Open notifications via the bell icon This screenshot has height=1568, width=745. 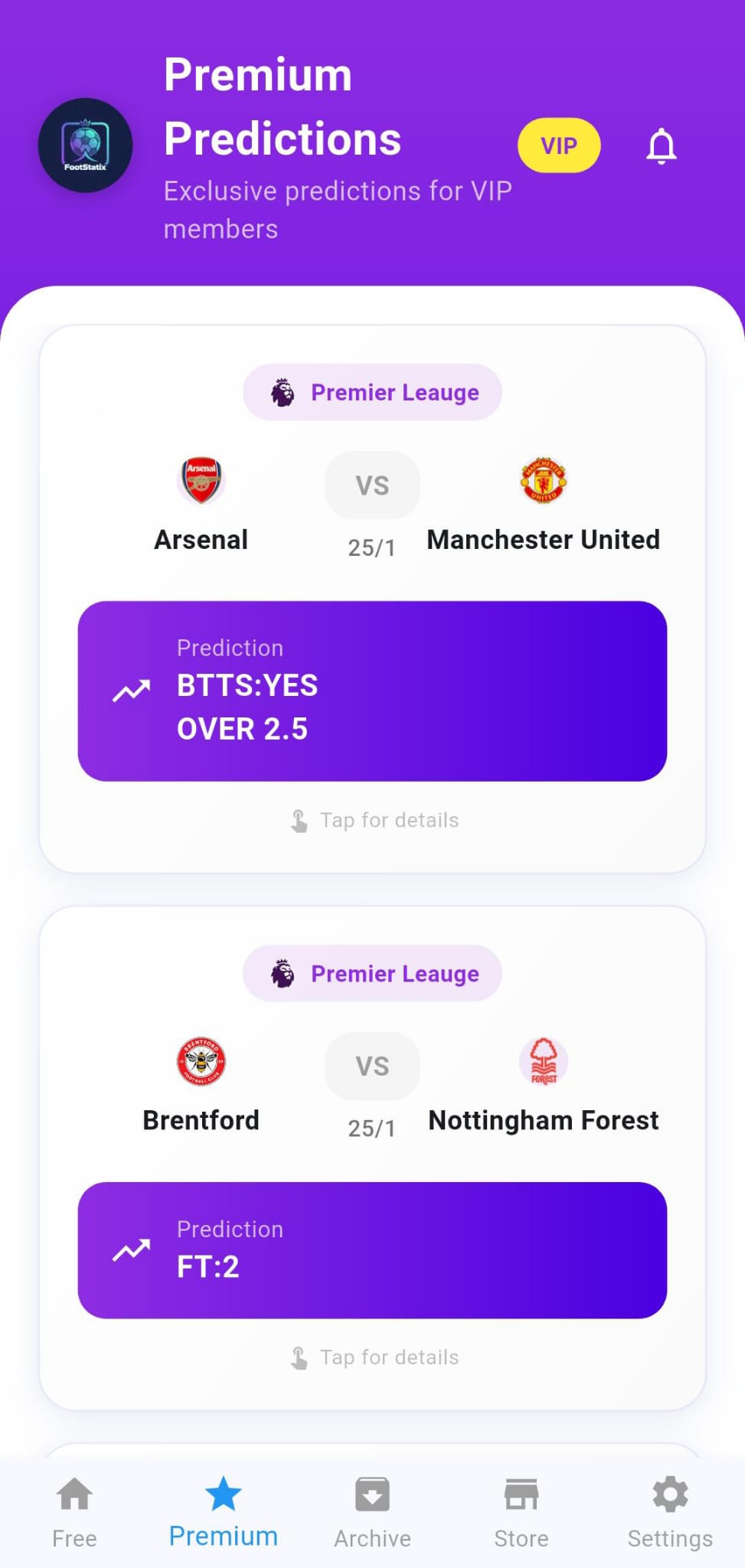pos(662,145)
